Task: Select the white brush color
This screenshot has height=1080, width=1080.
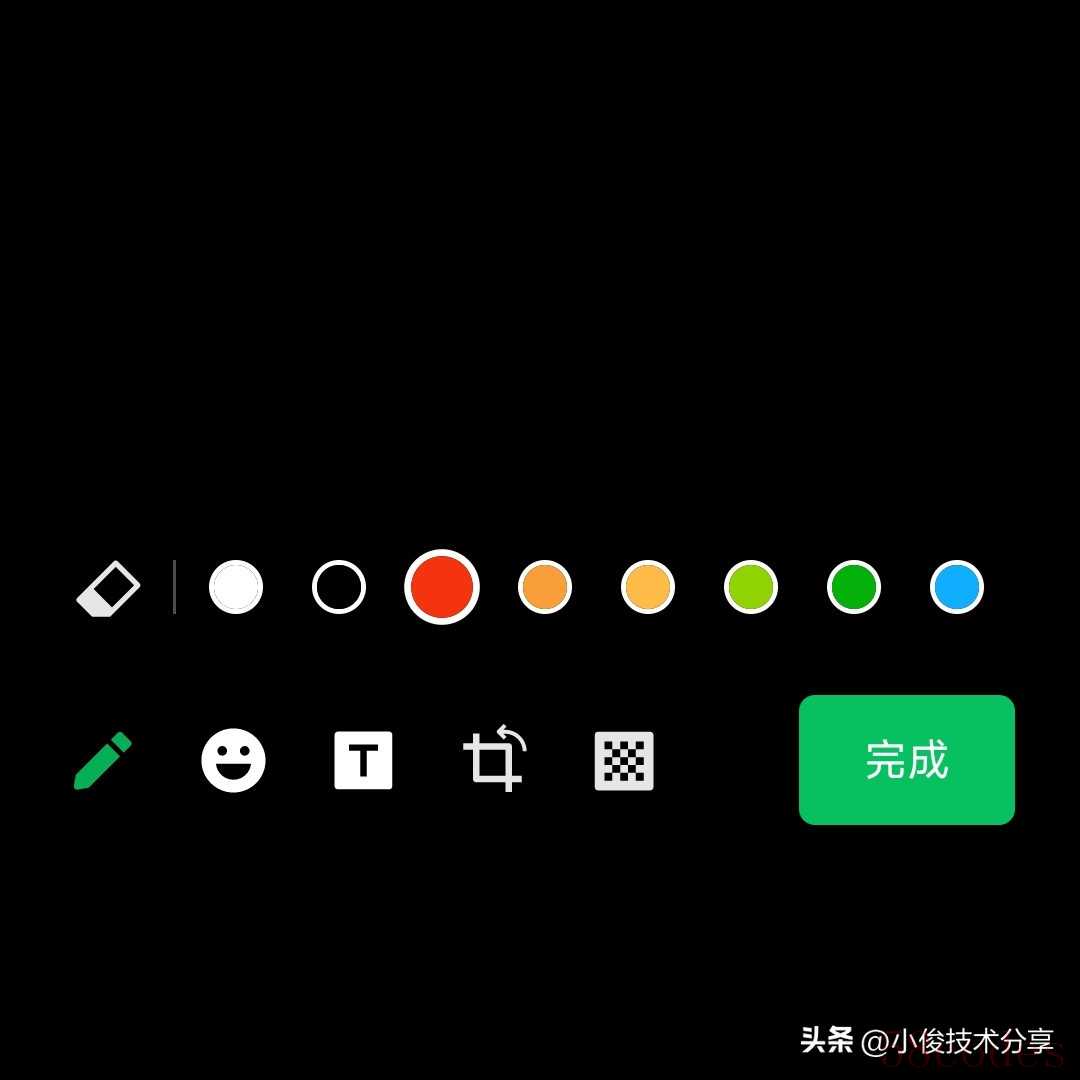Action: point(236,587)
